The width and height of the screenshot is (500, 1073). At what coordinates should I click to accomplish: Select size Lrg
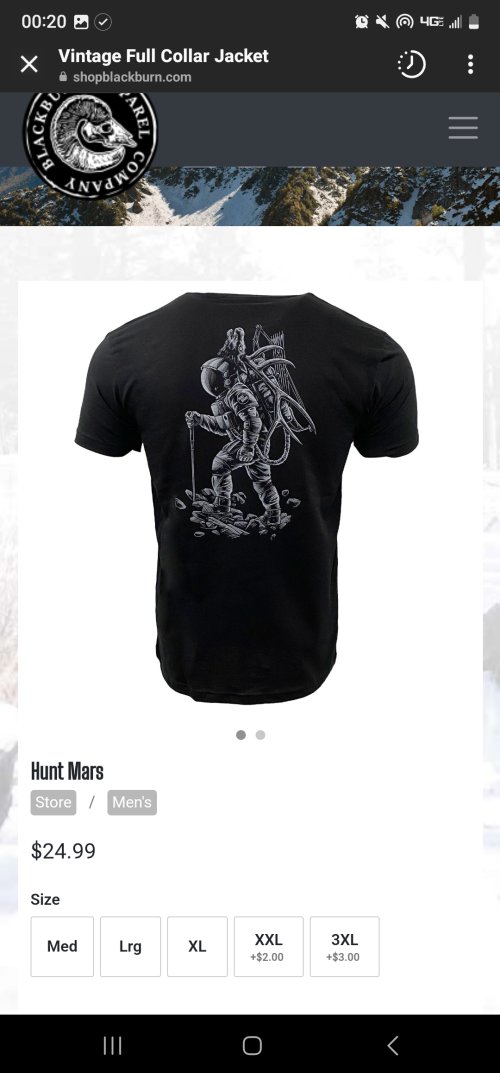pyautogui.click(x=131, y=946)
